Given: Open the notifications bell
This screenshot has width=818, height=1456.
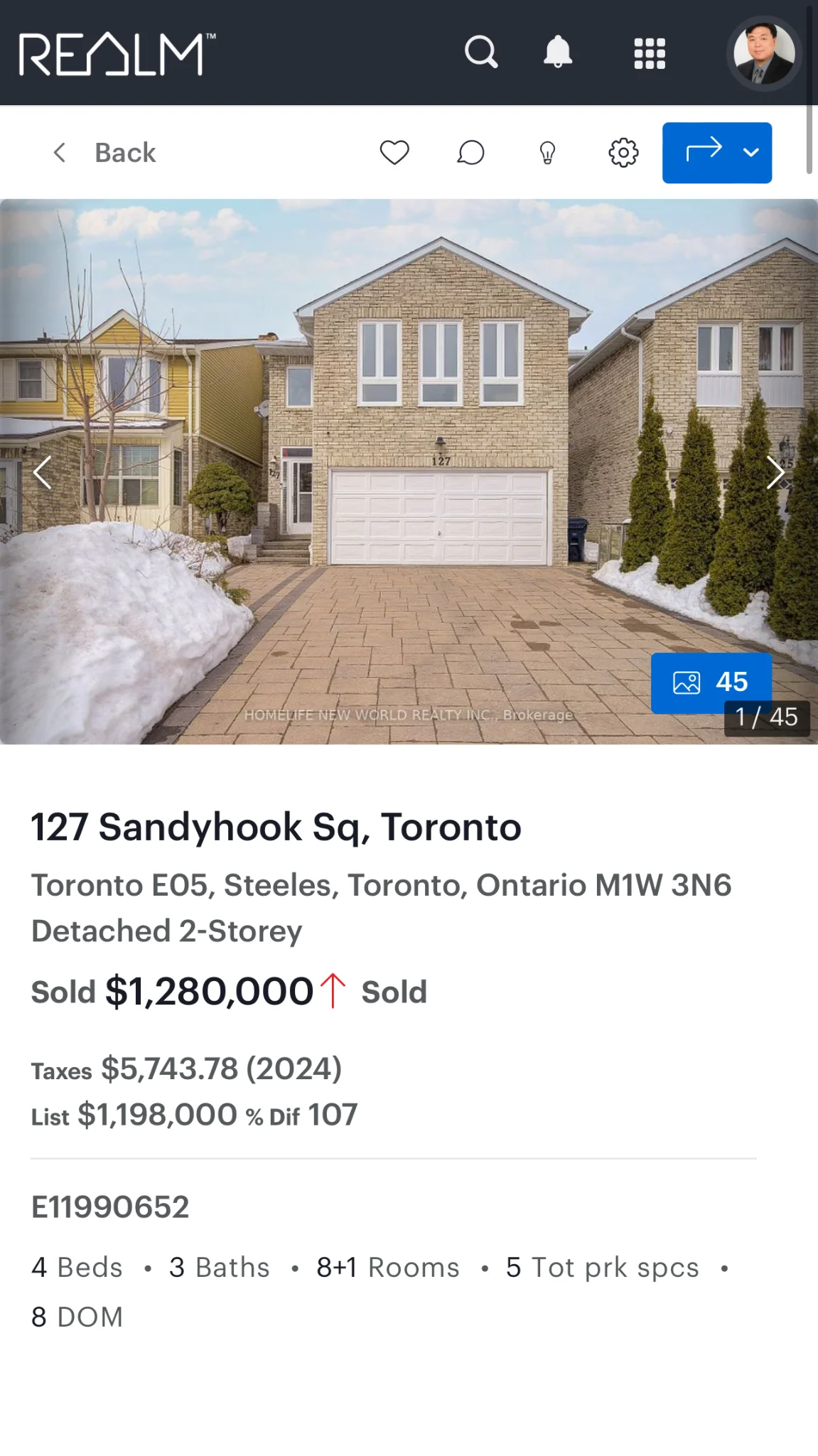Looking at the screenshot, I should pos(558,52).
